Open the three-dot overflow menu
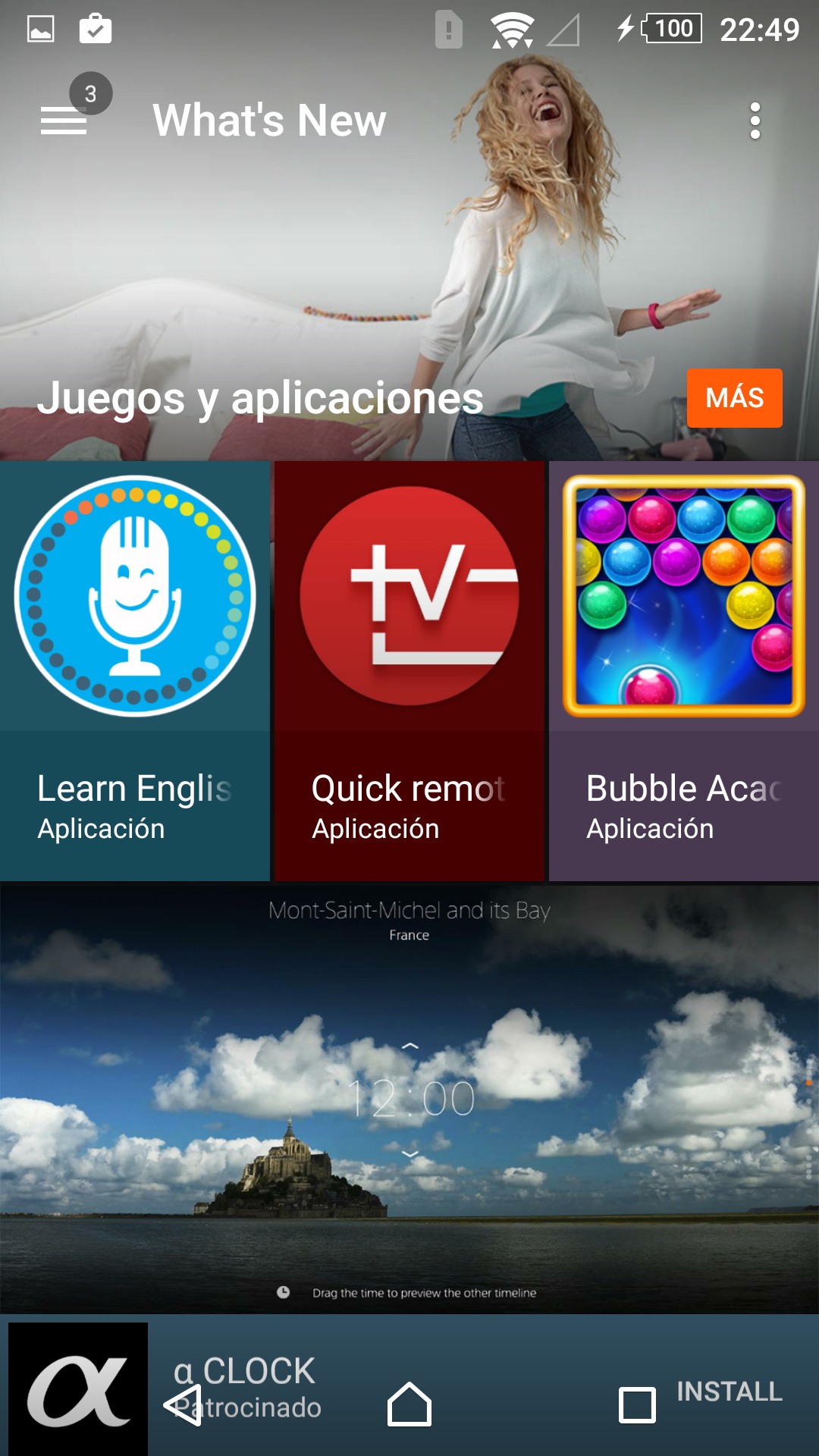Image resolution: width=819 pixels, height=1456 pixels. [x=755, y=121]
